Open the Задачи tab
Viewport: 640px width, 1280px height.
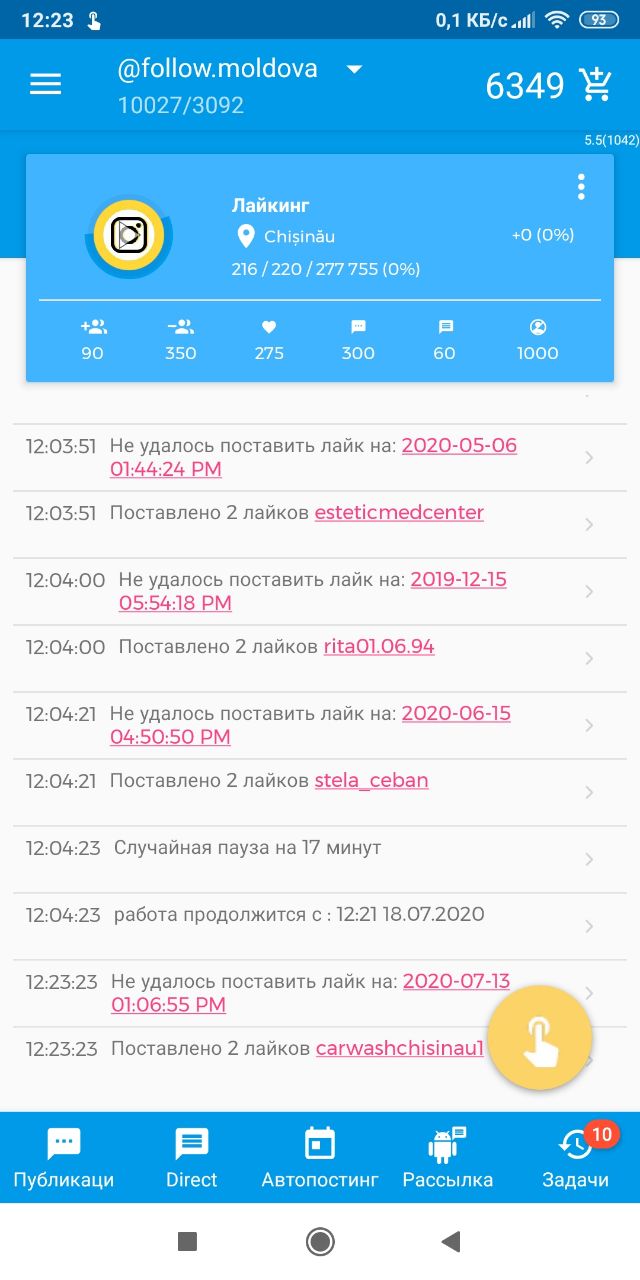(576, 1158)
